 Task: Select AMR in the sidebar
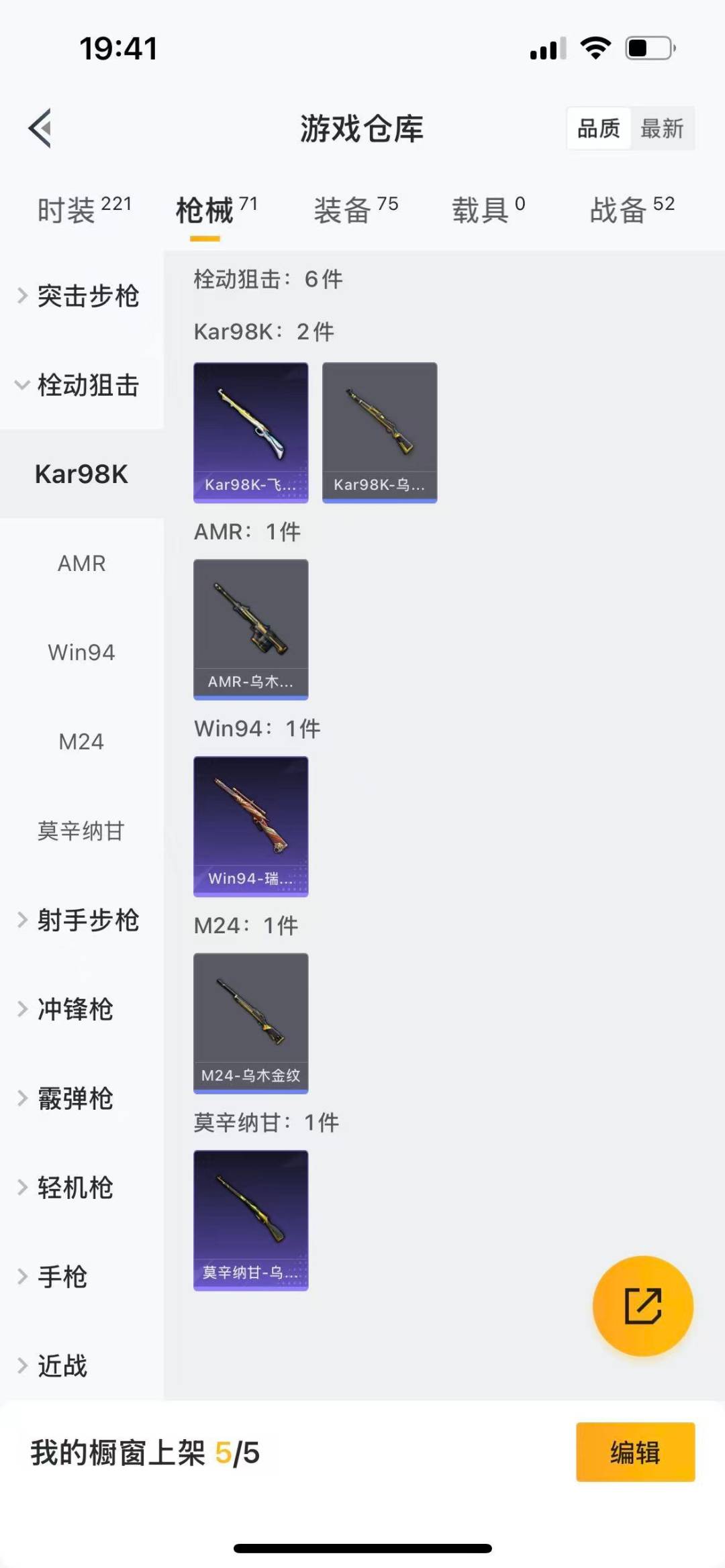81,564
